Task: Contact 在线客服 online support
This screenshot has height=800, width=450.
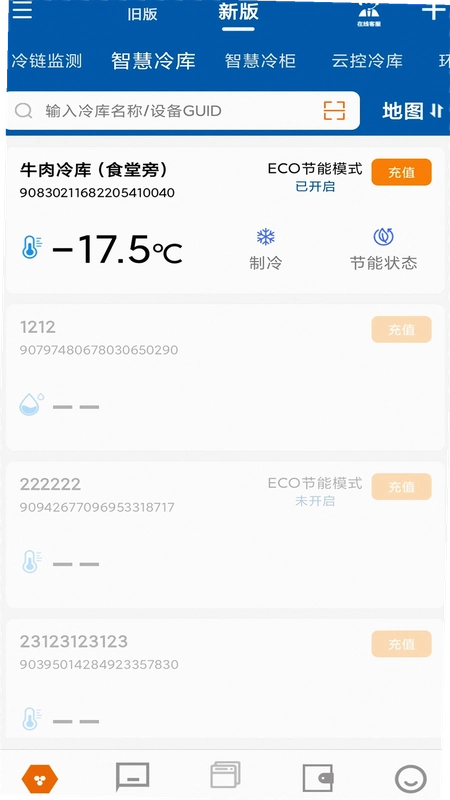Action: 369,15
